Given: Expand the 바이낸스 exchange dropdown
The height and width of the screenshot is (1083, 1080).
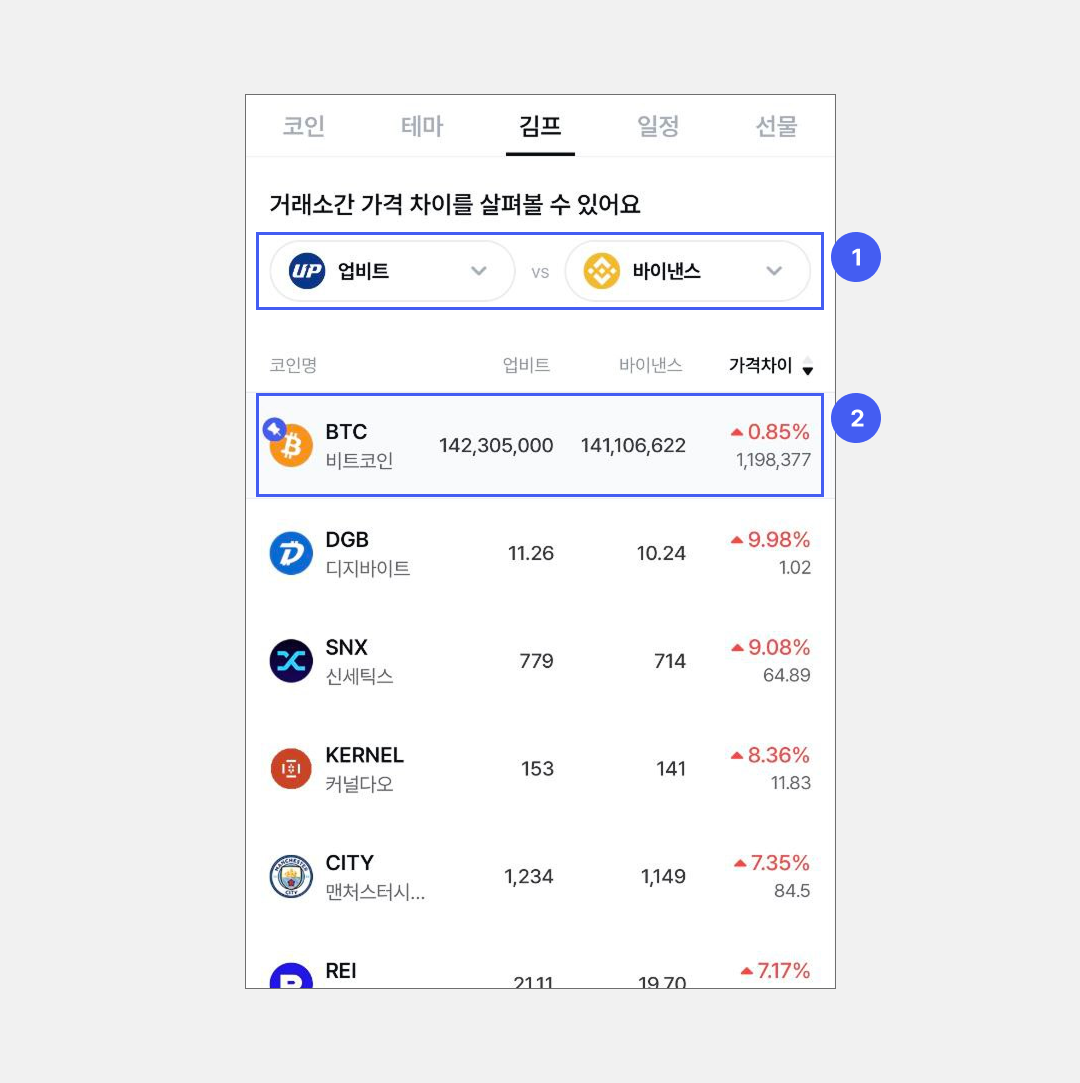Looking at the screenshot, I should pyautogui.click(x=687, y=271).
